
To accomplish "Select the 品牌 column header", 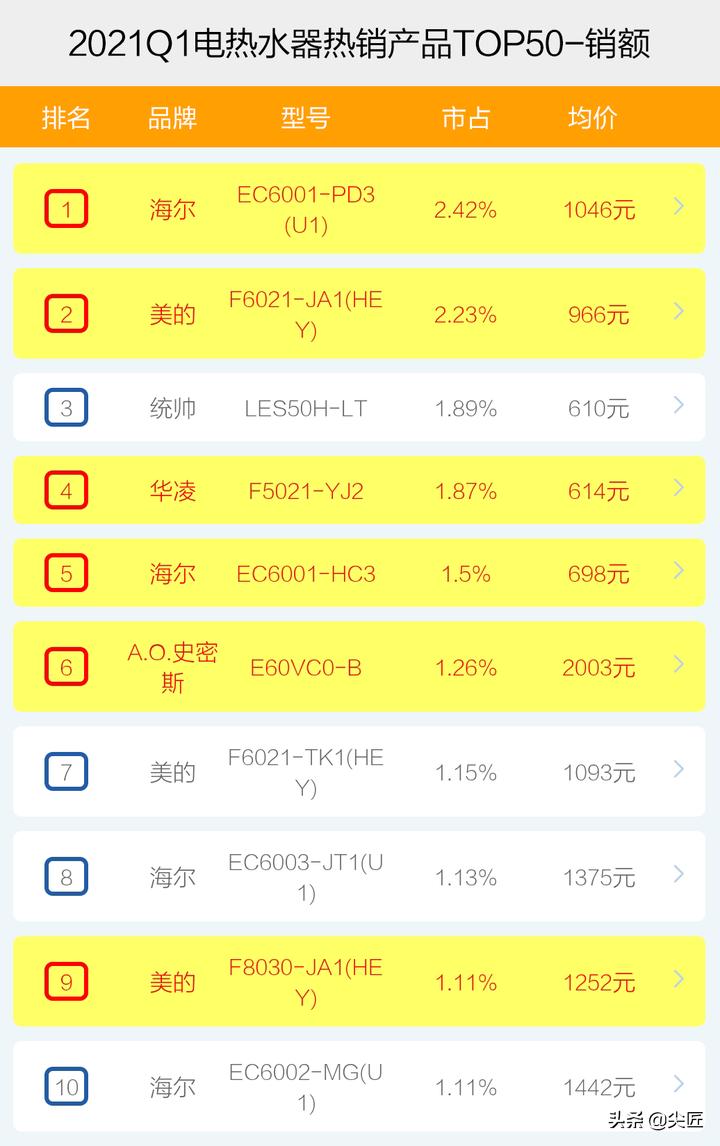I will pyautogui.click(x=172, y=117).
